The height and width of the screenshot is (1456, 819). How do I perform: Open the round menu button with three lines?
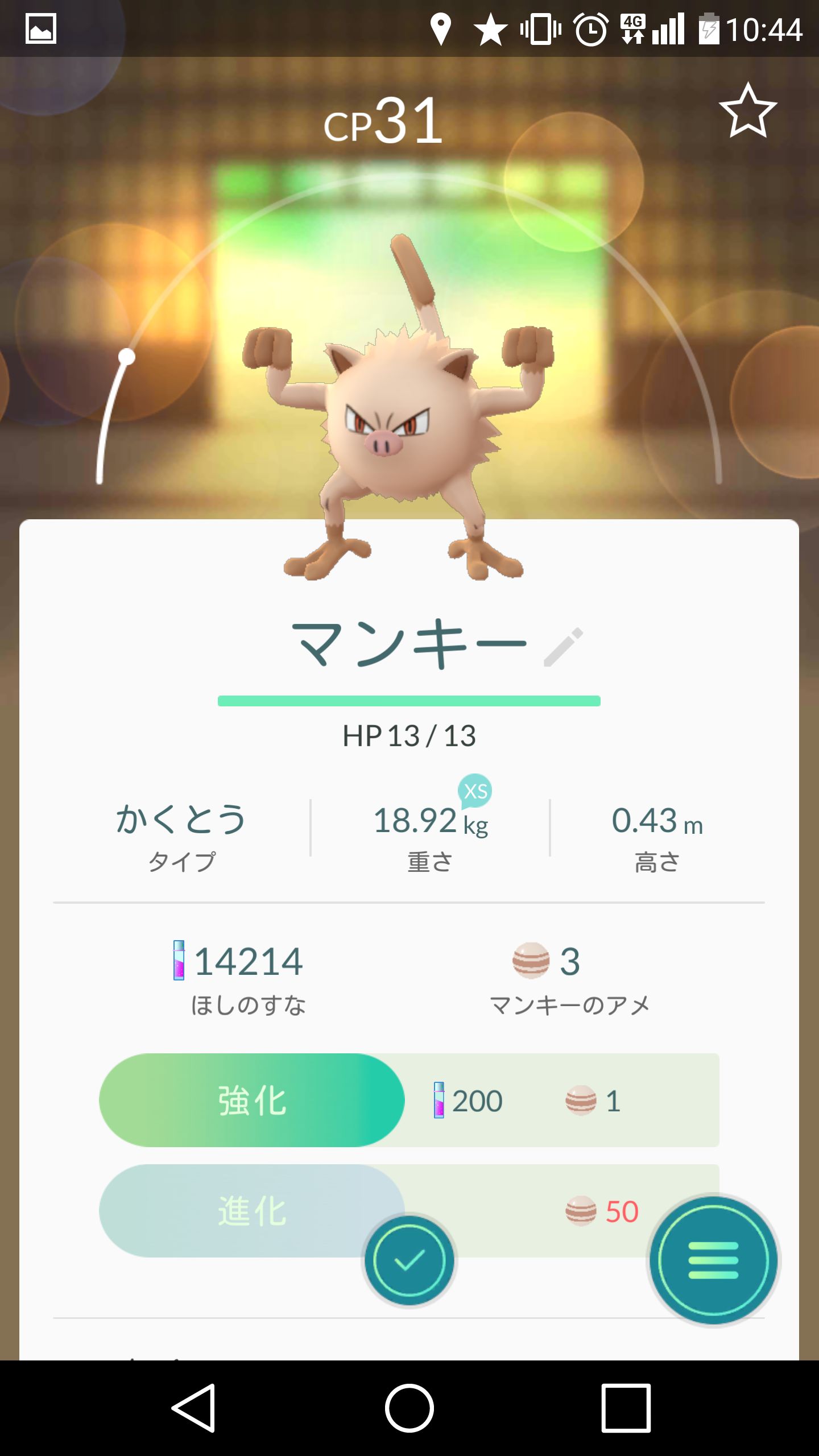[713, 1260]
